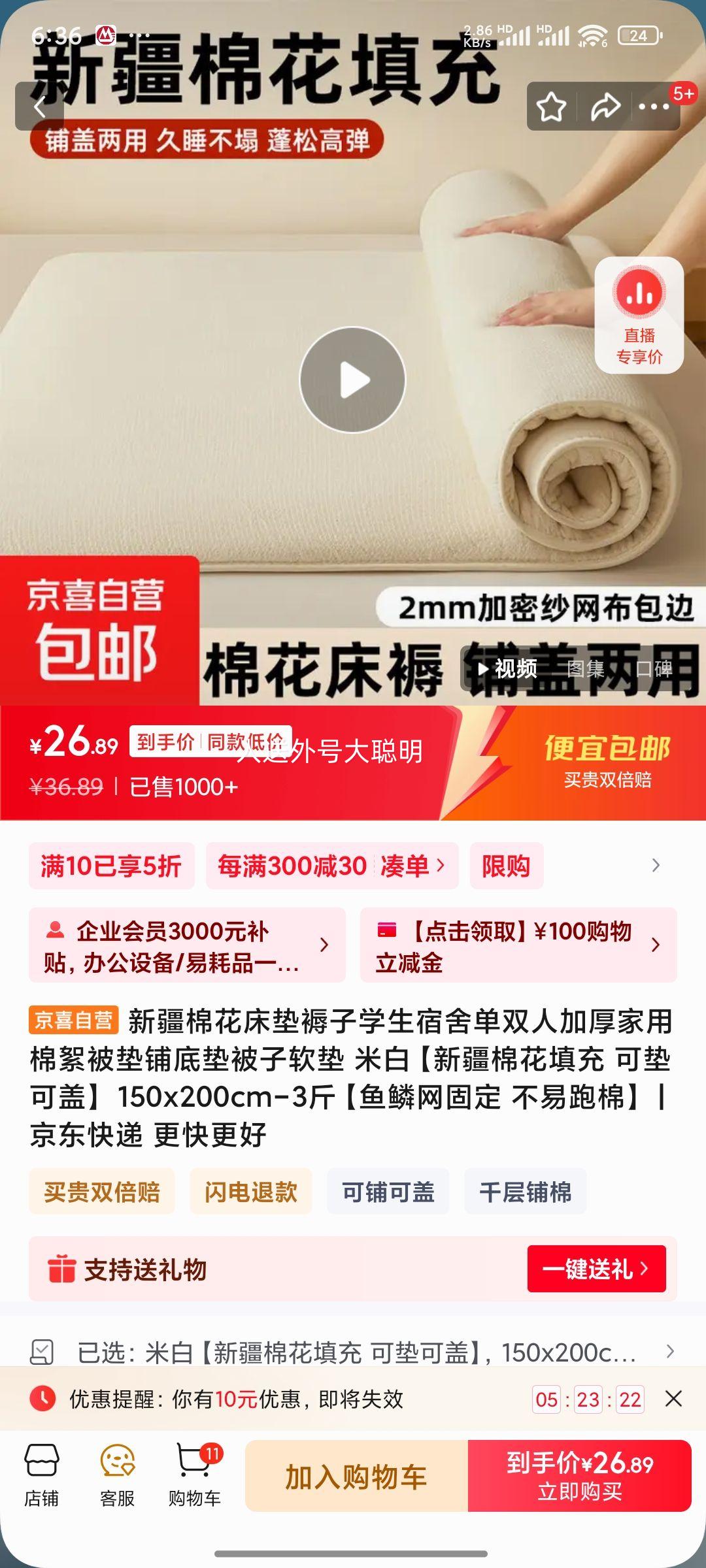
Task: Expand the promotions row chevron
Action: [656, 866]
